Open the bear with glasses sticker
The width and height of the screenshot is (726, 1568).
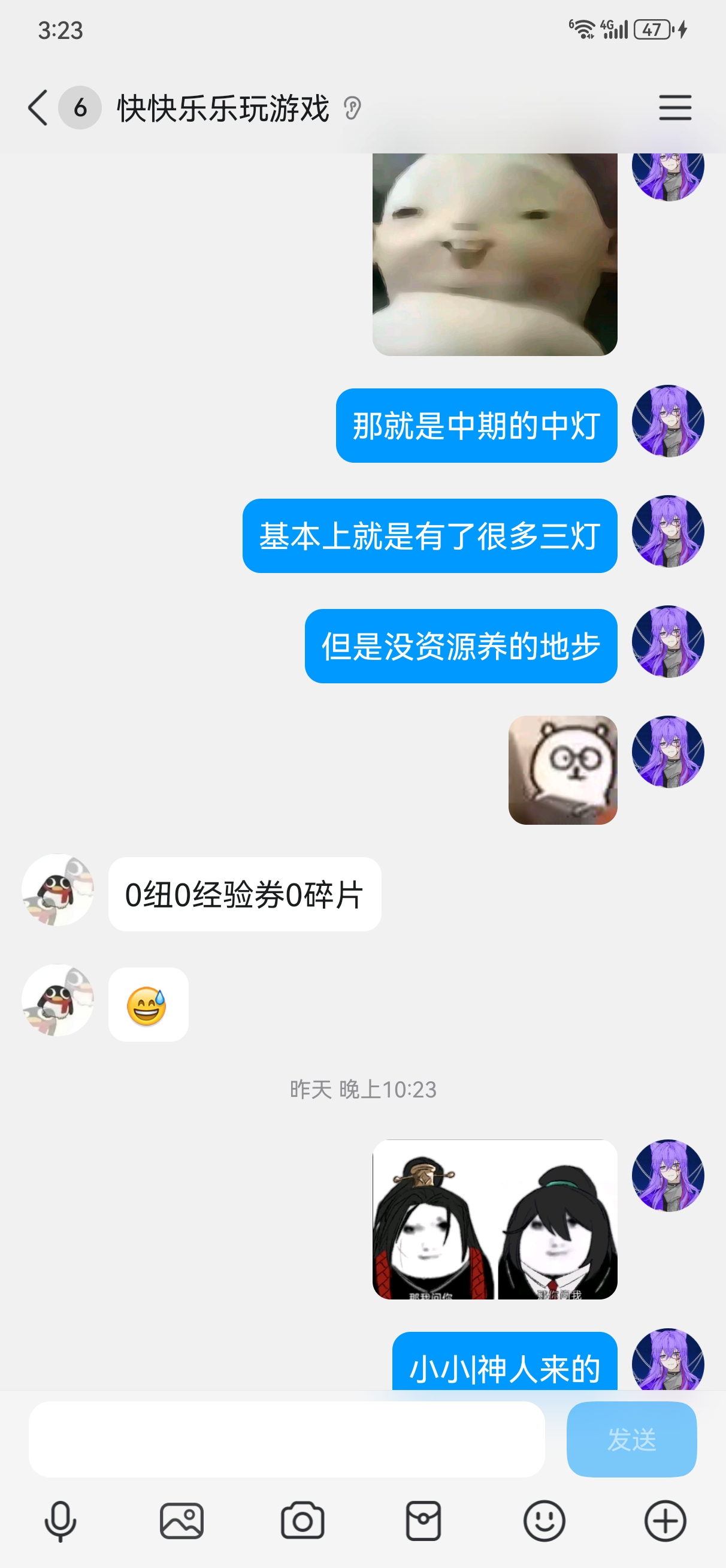(563, 770)
